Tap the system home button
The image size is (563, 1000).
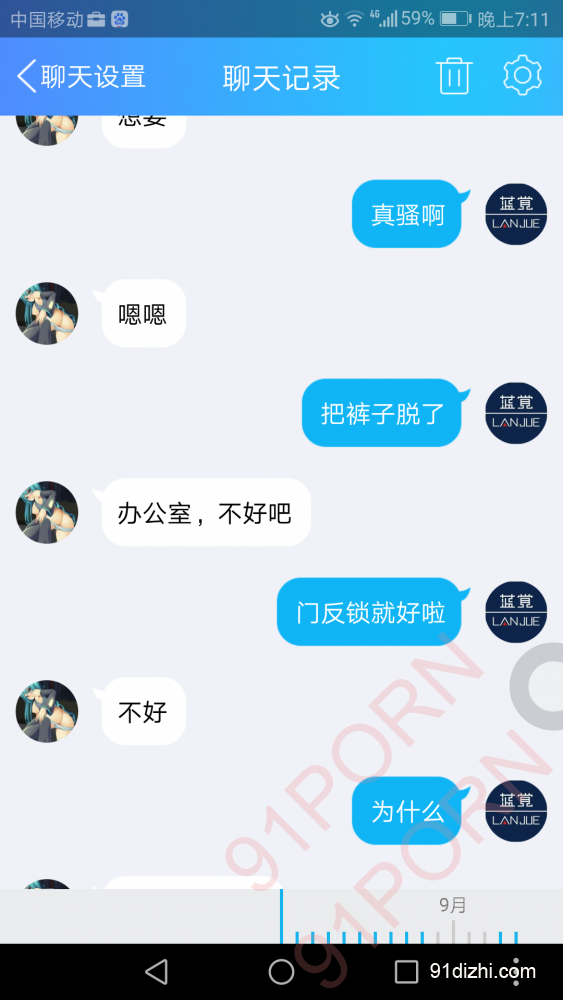(x=281, y=972)
